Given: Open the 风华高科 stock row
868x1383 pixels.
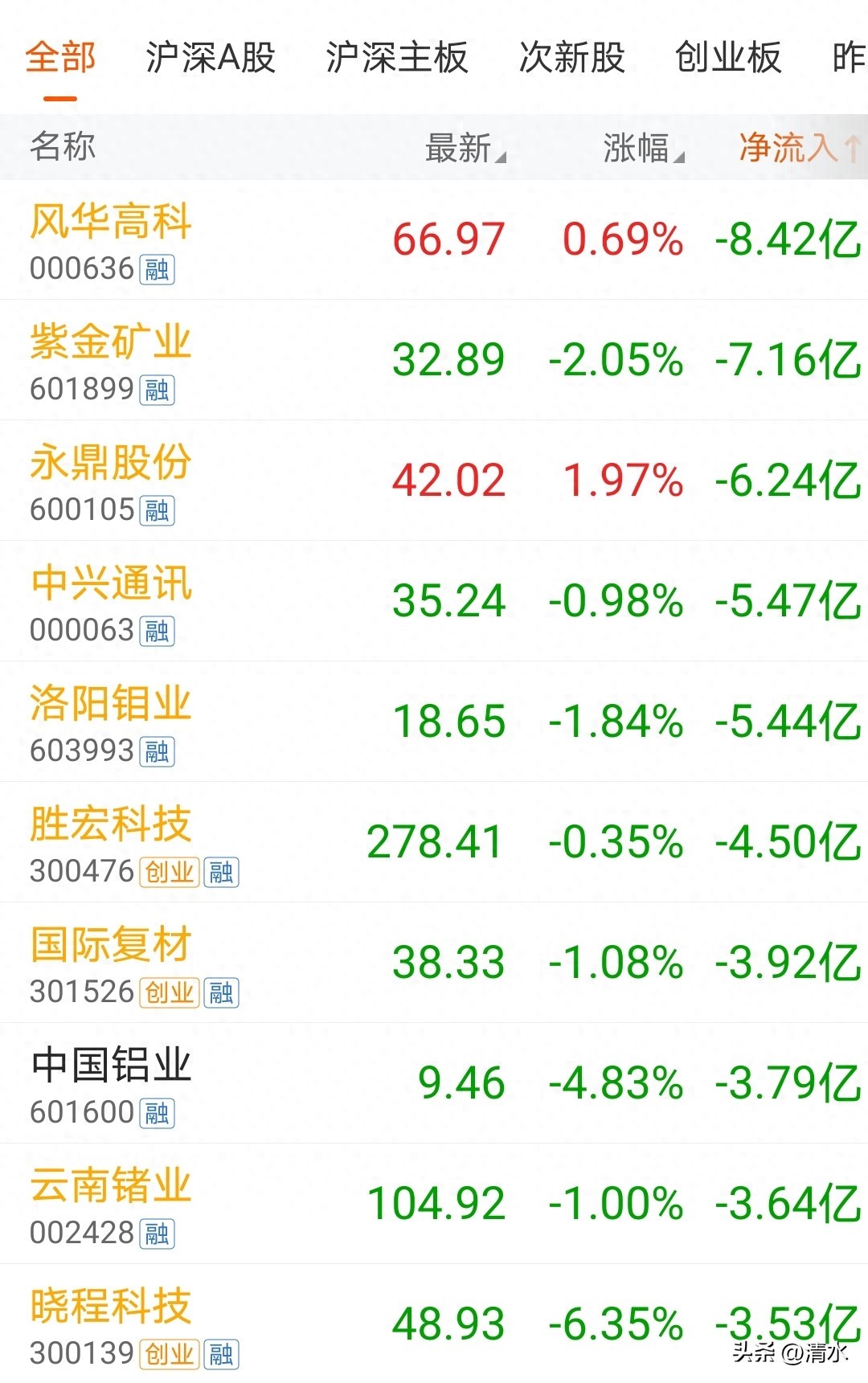Looking at the screenshot, I should [434, 239].
